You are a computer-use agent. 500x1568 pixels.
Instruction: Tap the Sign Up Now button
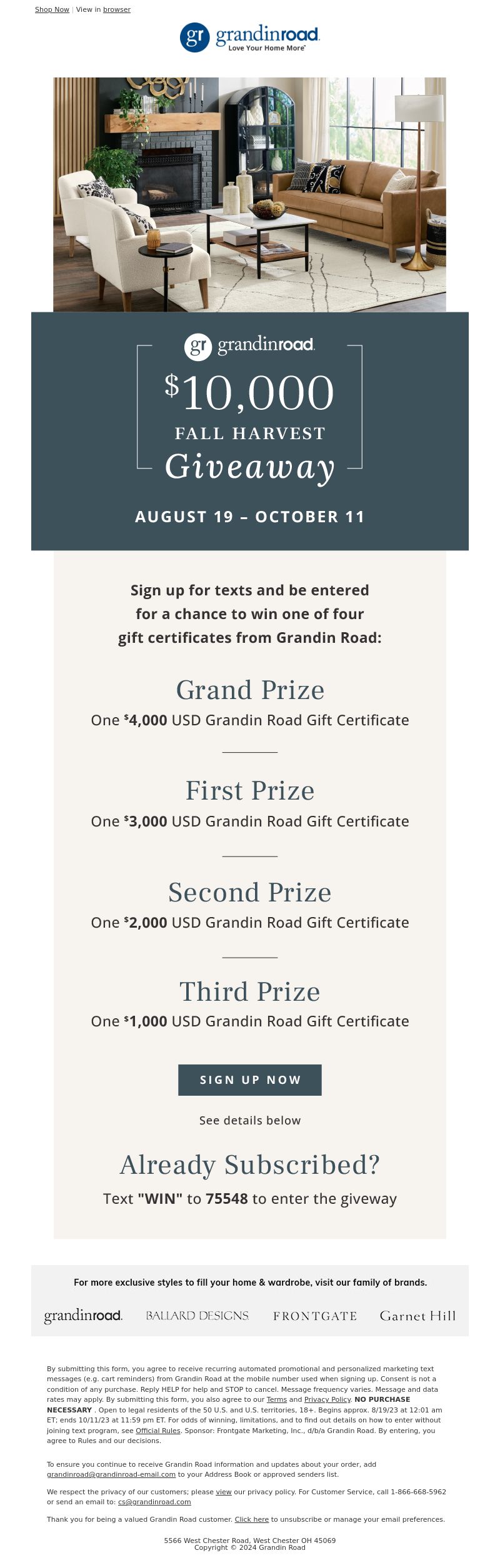pyautogui.click(x=249, y=1079)
